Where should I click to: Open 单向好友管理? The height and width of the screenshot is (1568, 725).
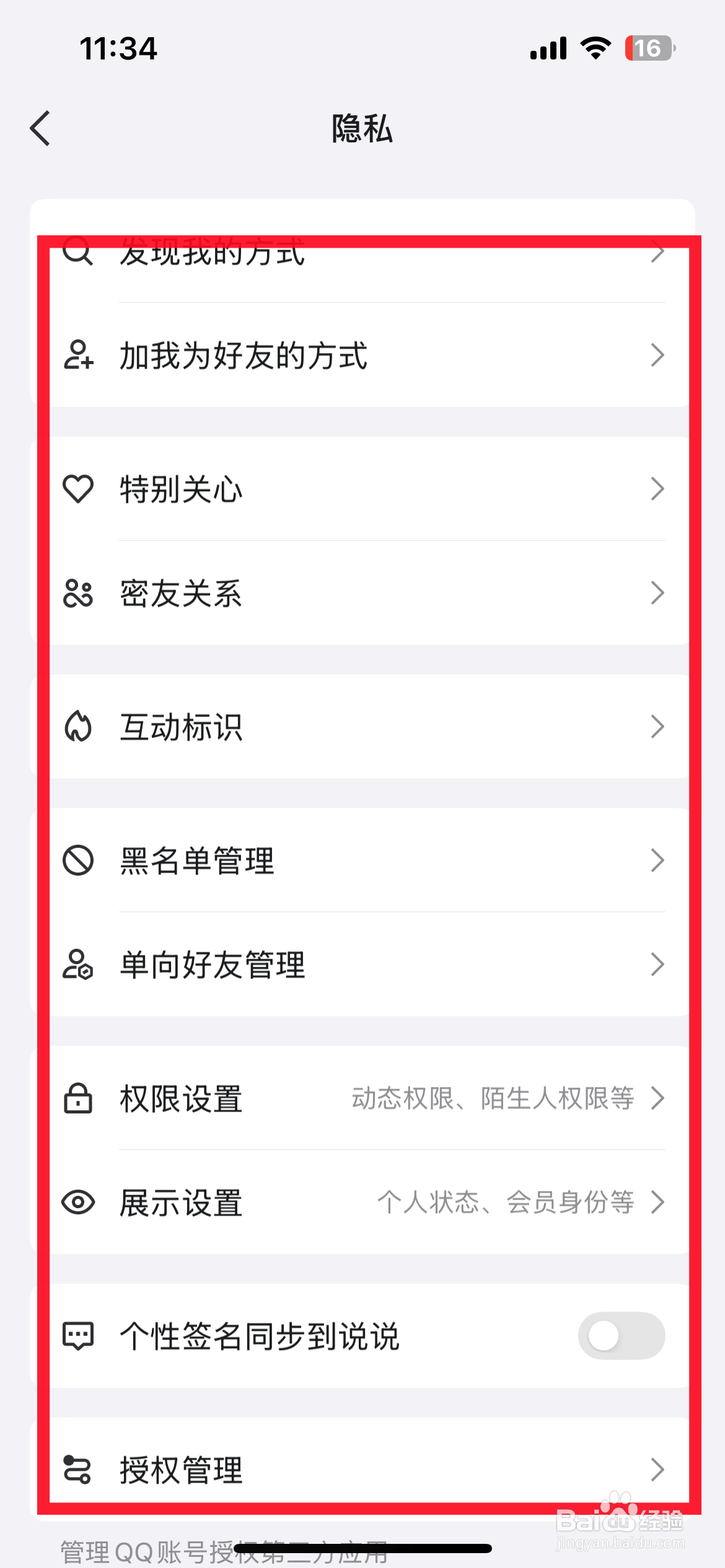point(211,964)
